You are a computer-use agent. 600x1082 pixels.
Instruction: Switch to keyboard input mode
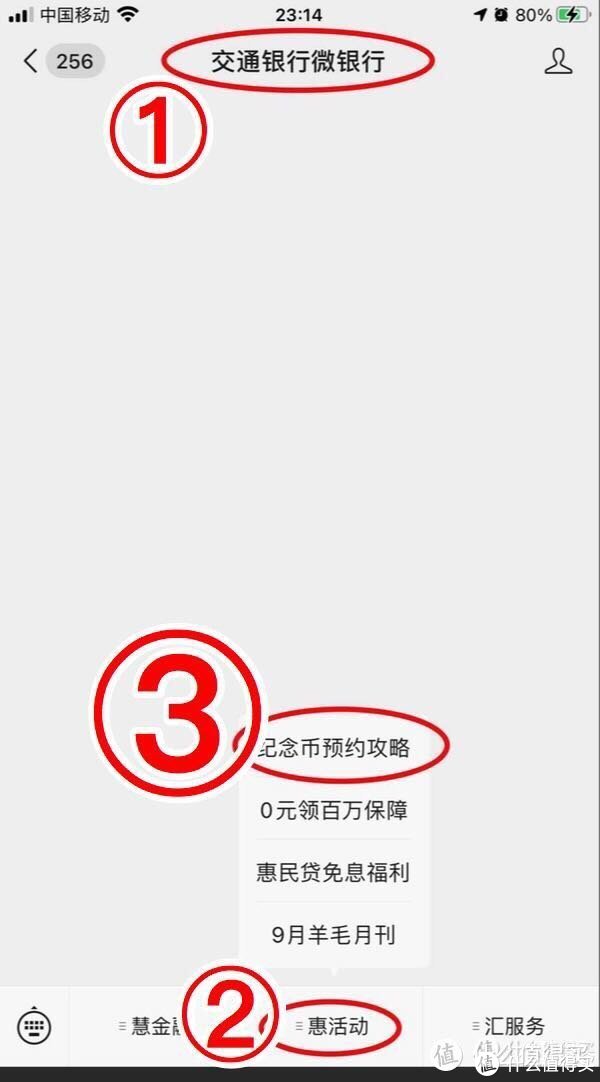[35, 1025]
